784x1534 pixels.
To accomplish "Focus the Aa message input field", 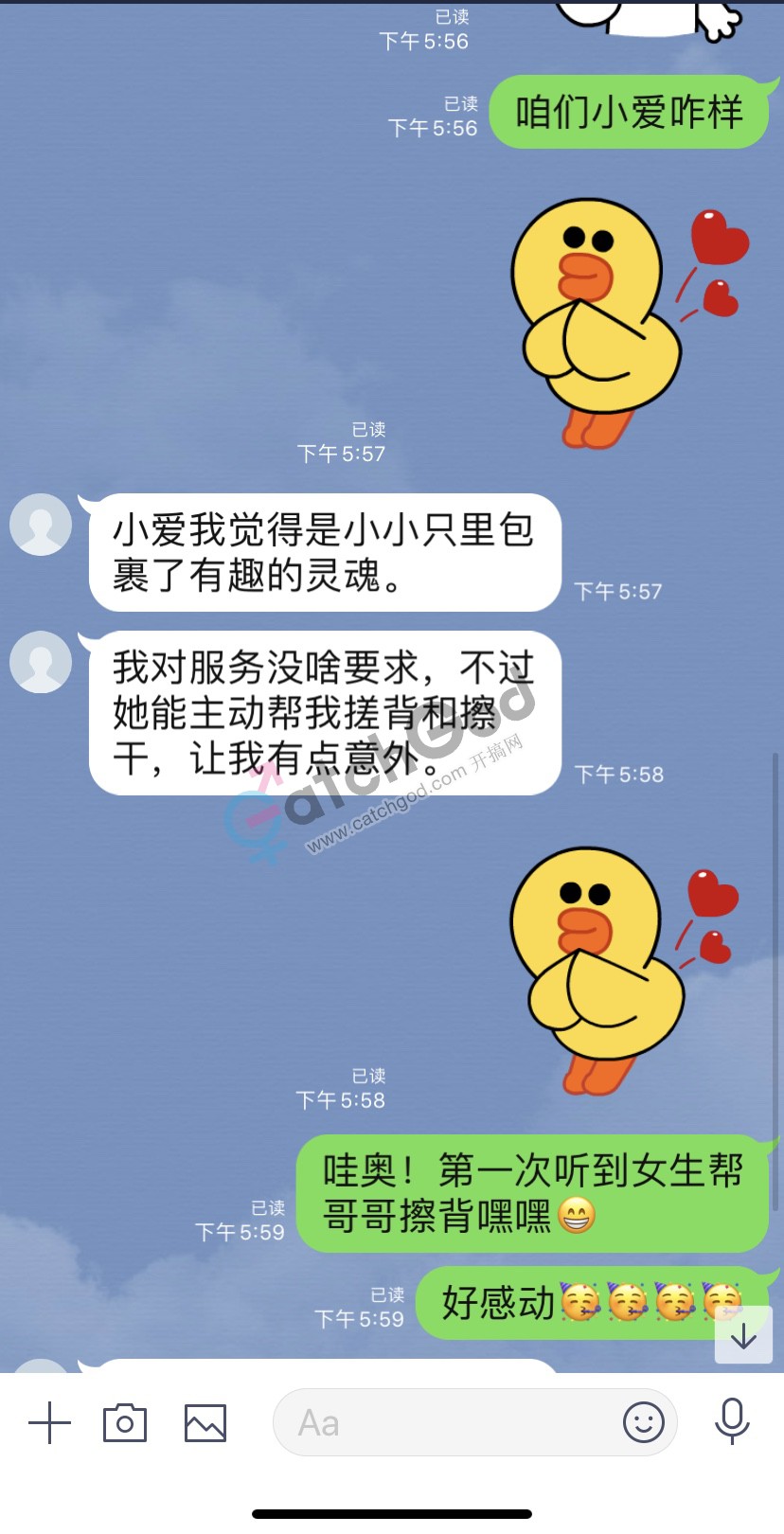I will 445,1422.
